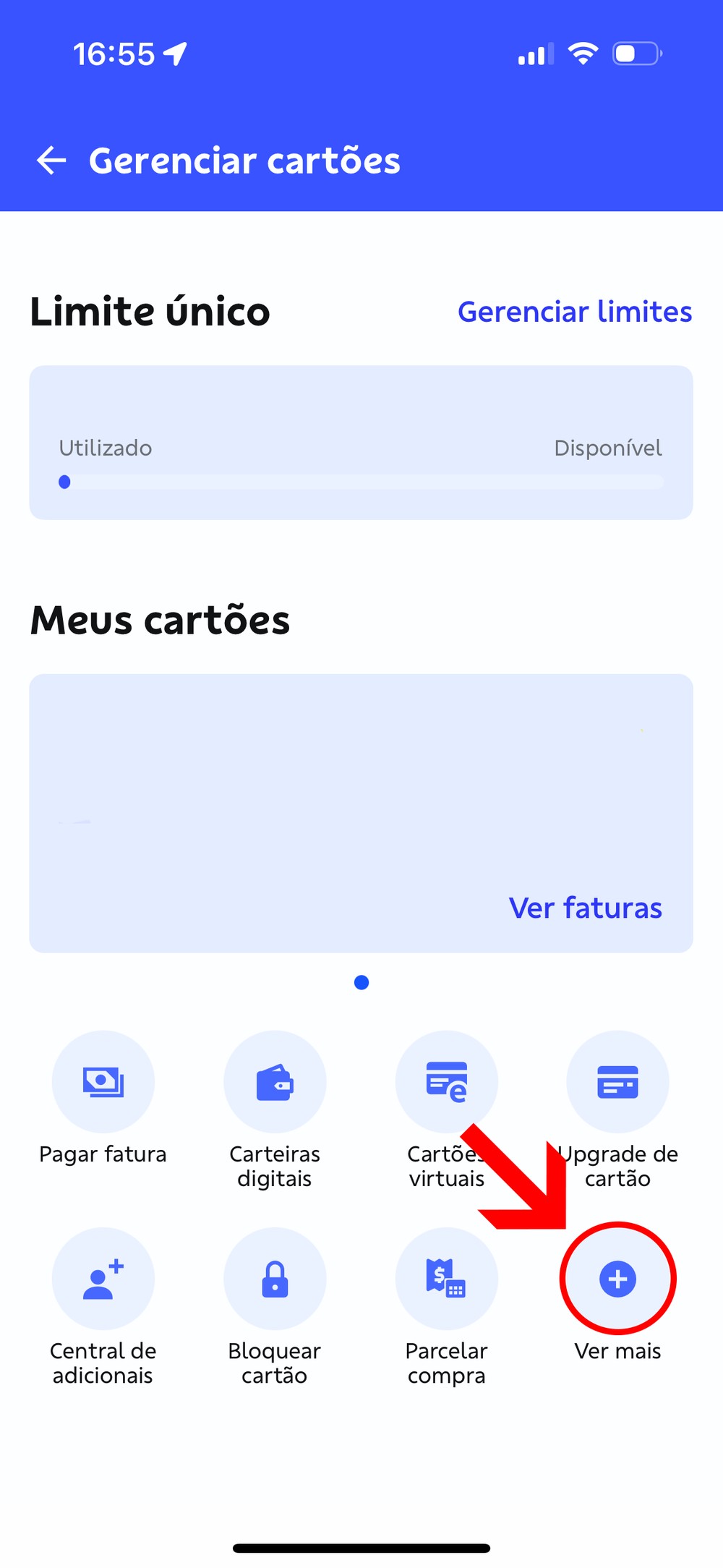Tap Ver mais plus button

[x=617, y=1279]
